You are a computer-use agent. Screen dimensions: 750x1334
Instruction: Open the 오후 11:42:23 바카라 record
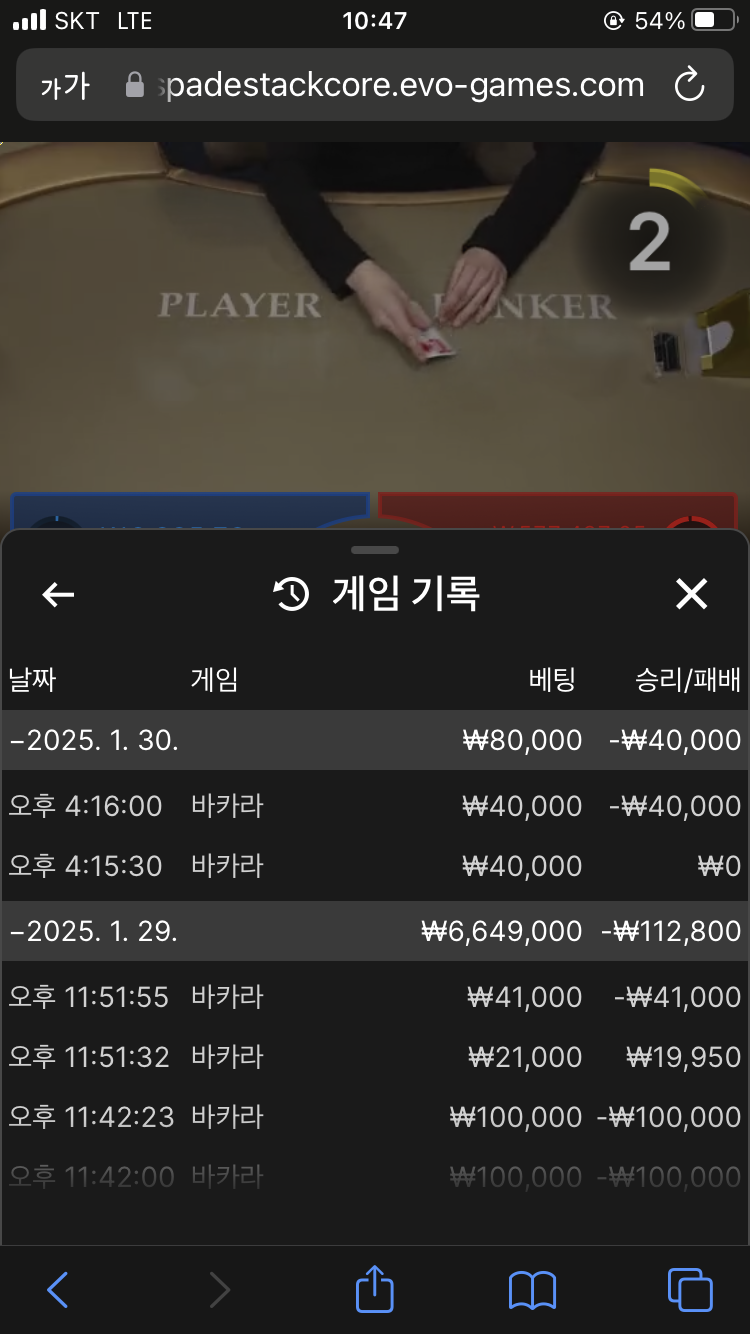374,1117
